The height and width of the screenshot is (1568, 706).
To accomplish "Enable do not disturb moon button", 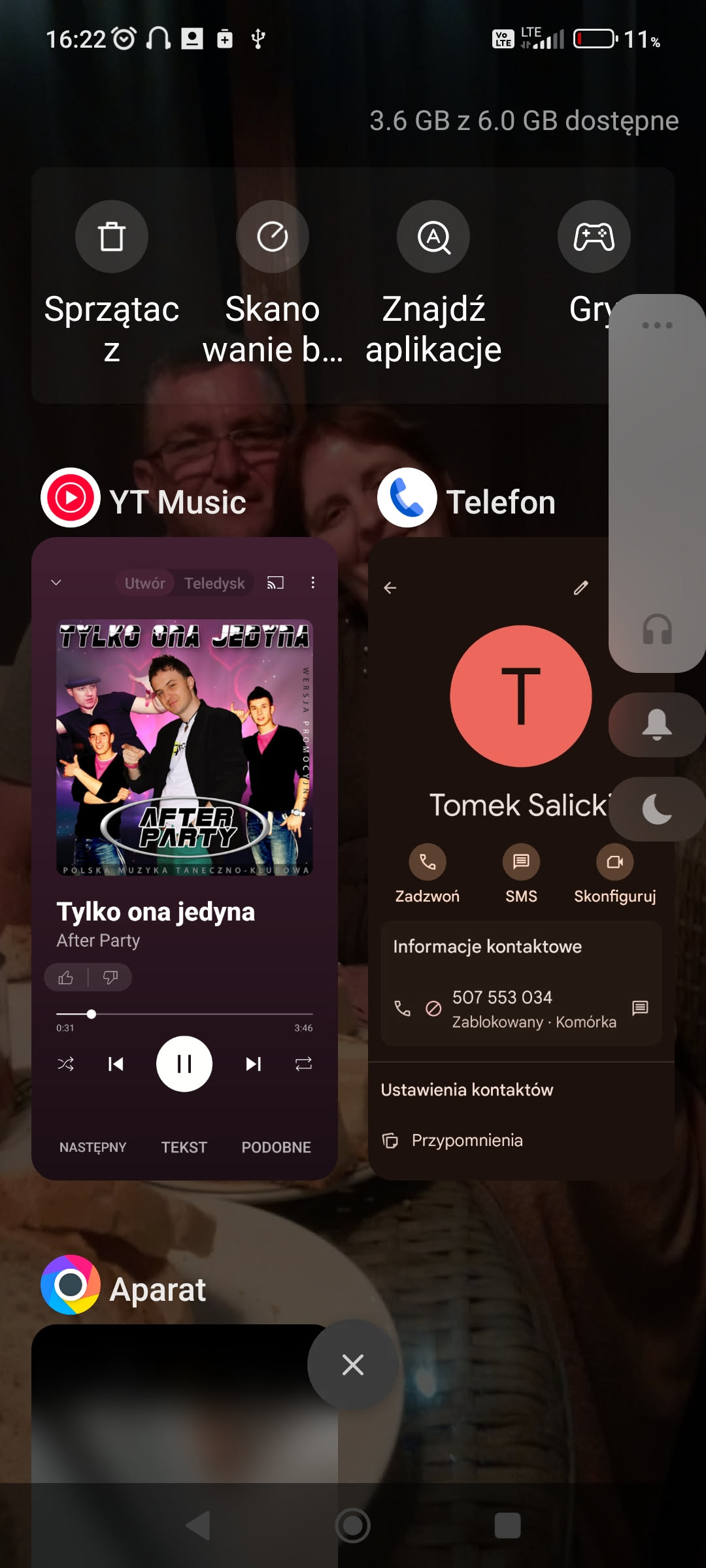I will point(657,809).
